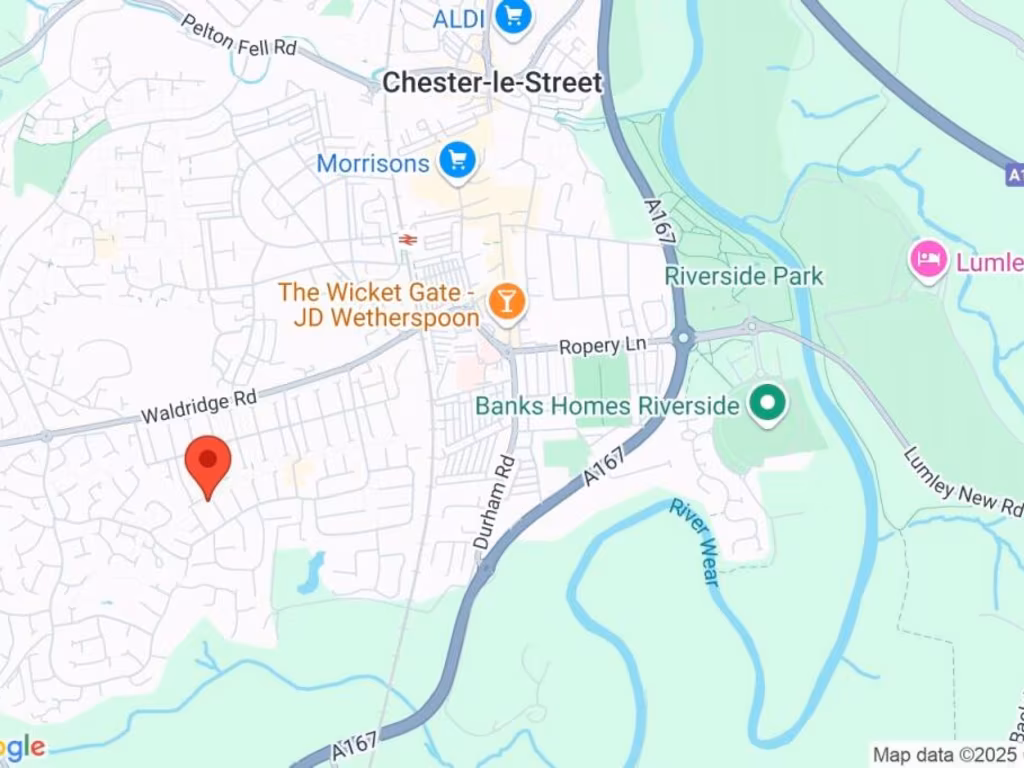Tap the red location pin
This screenshot has width=1024, height=768.
tap(208, 462)
